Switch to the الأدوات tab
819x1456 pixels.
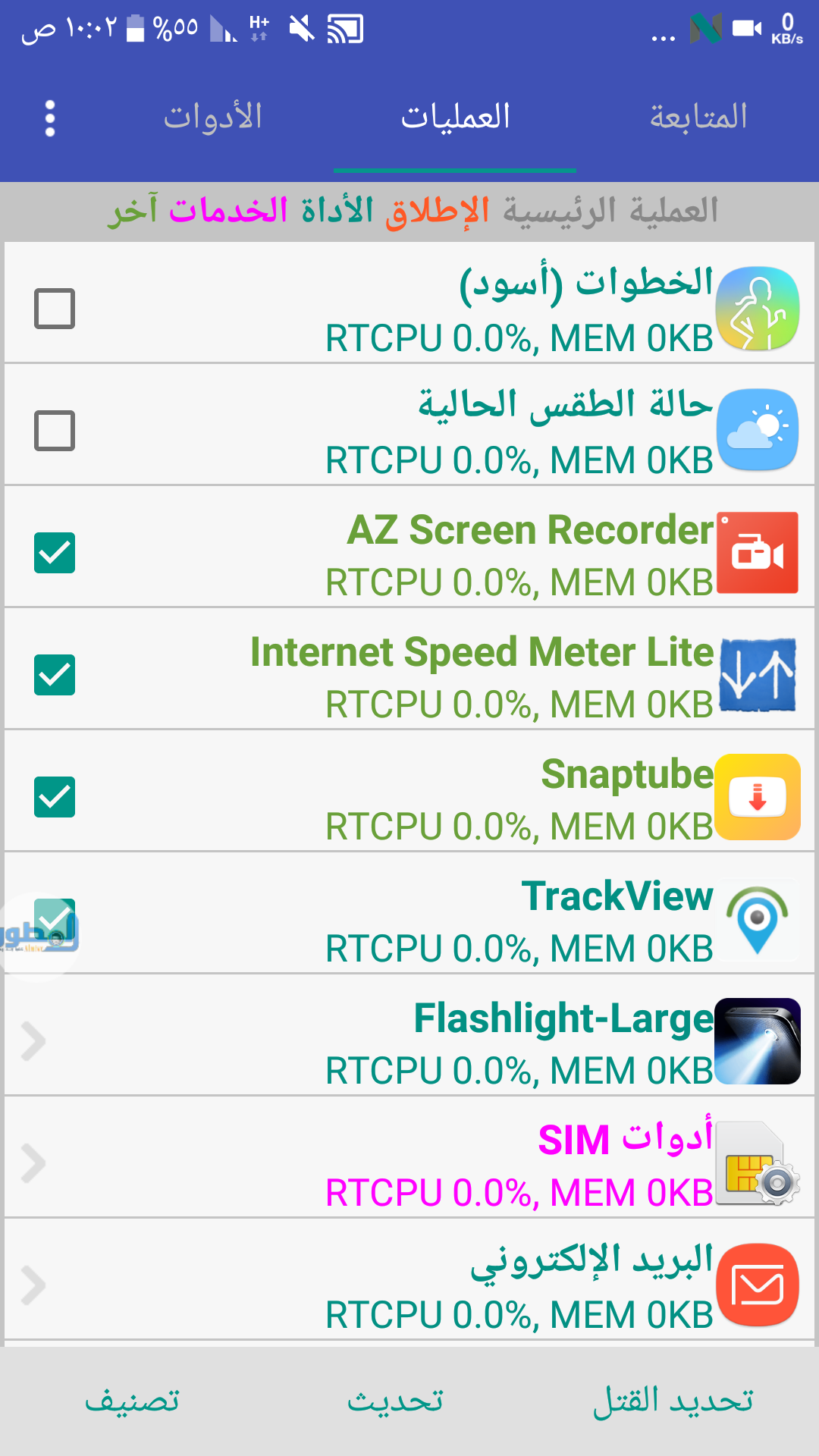[x=213, y=117]
